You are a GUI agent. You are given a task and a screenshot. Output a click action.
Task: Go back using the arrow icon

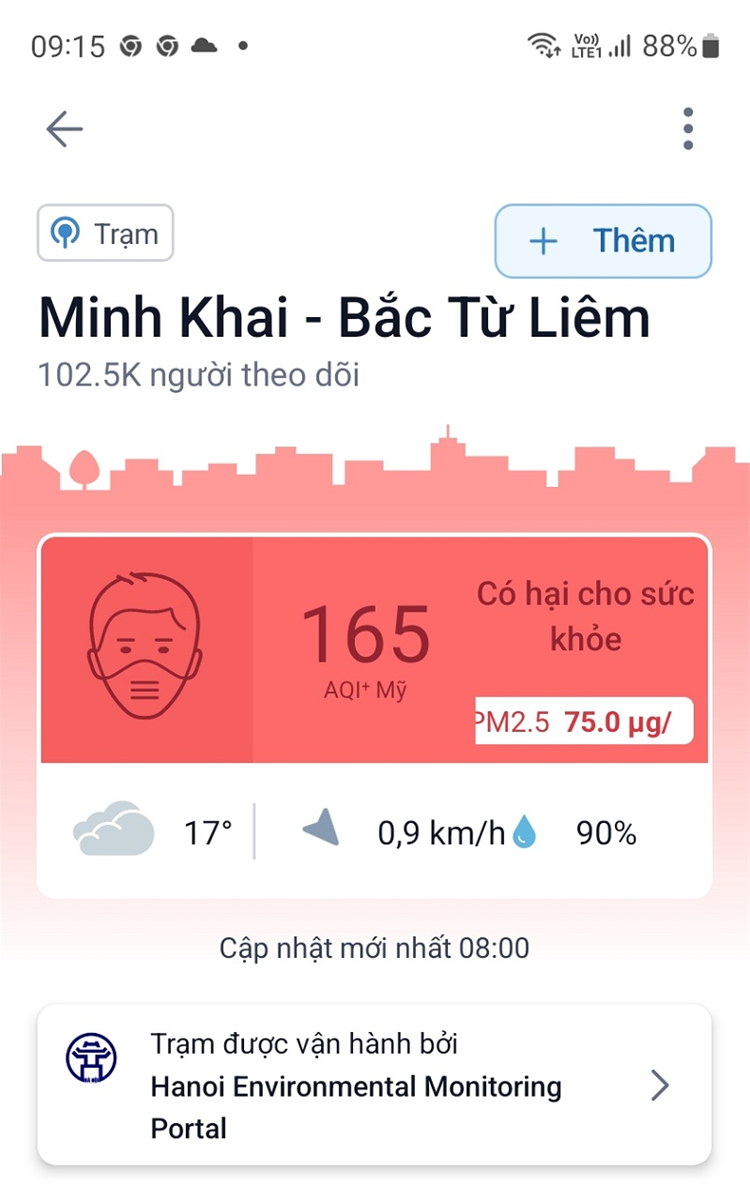pos(64,129)
